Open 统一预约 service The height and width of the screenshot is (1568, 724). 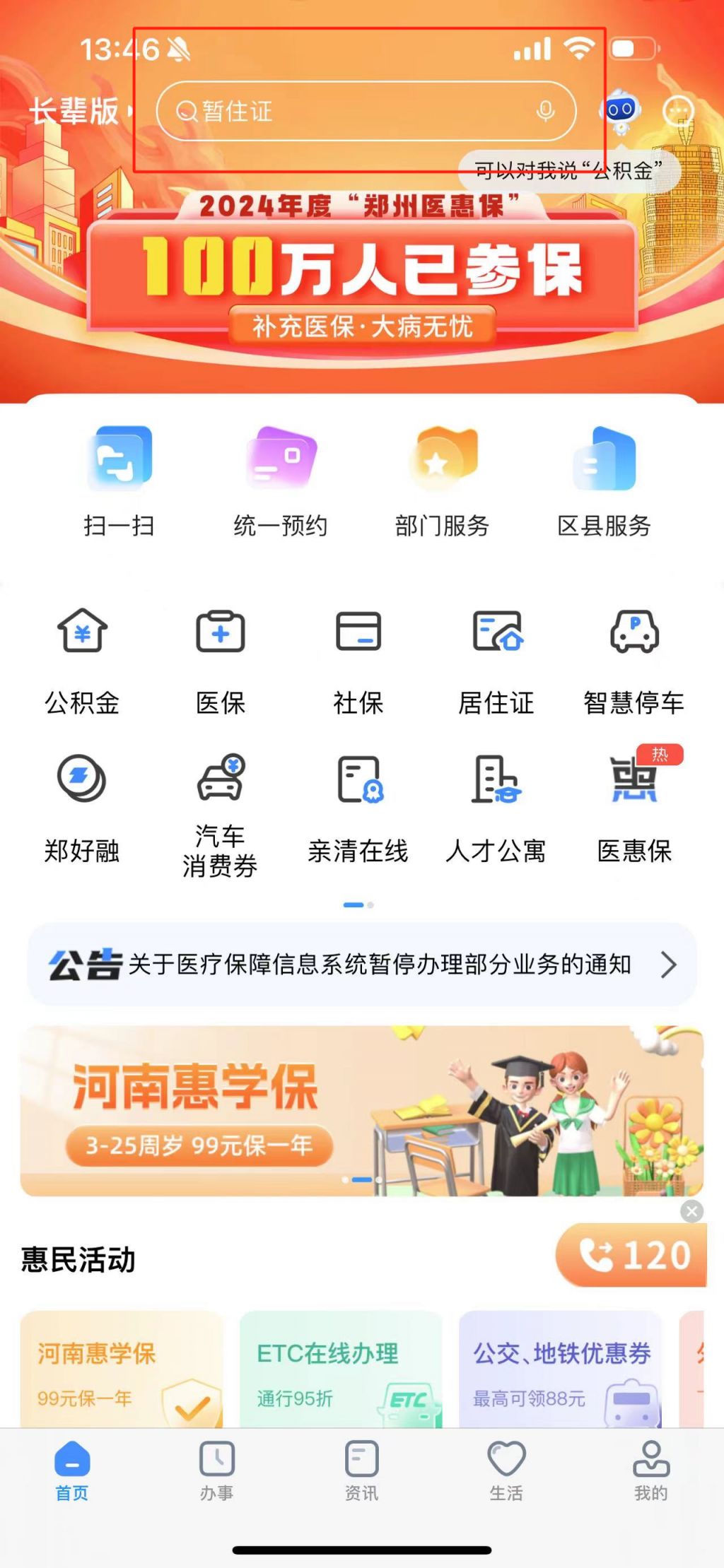pyautogui.click(x=281, y=481)
